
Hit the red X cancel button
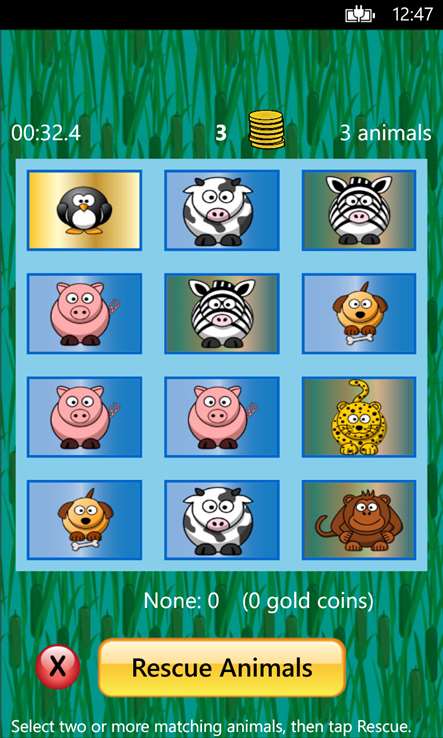coord(58,667)
